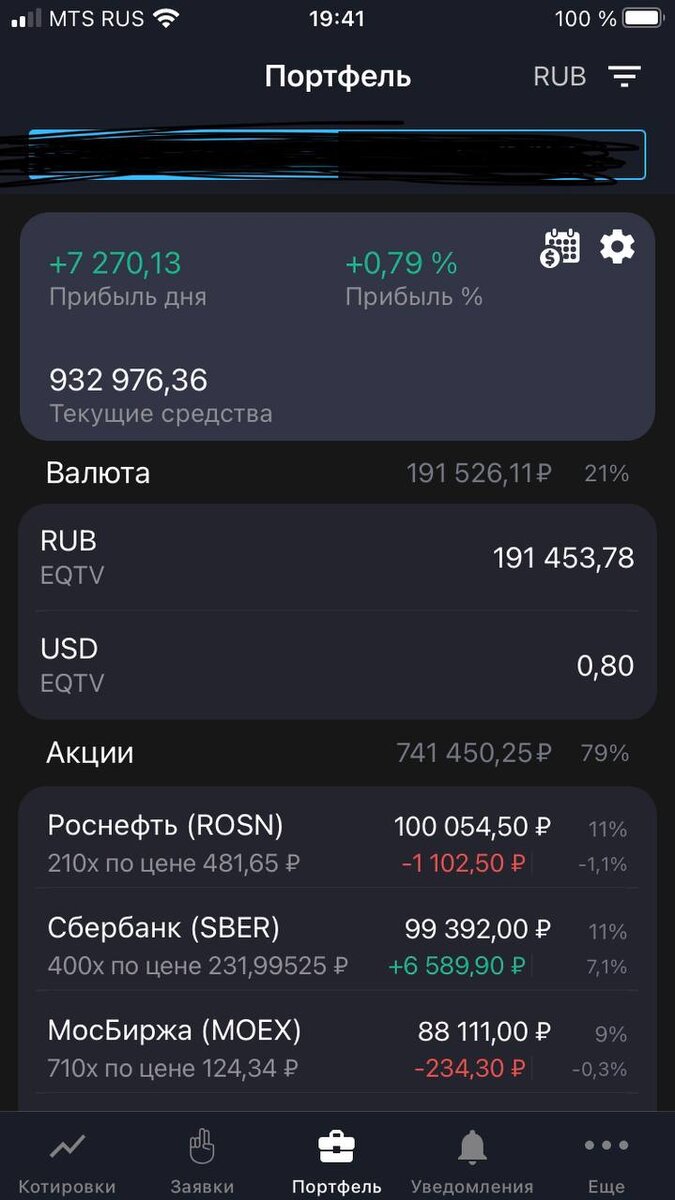Open the USD currency position
This screenshot has width=675, height=1200.
(x=337, y=665)
